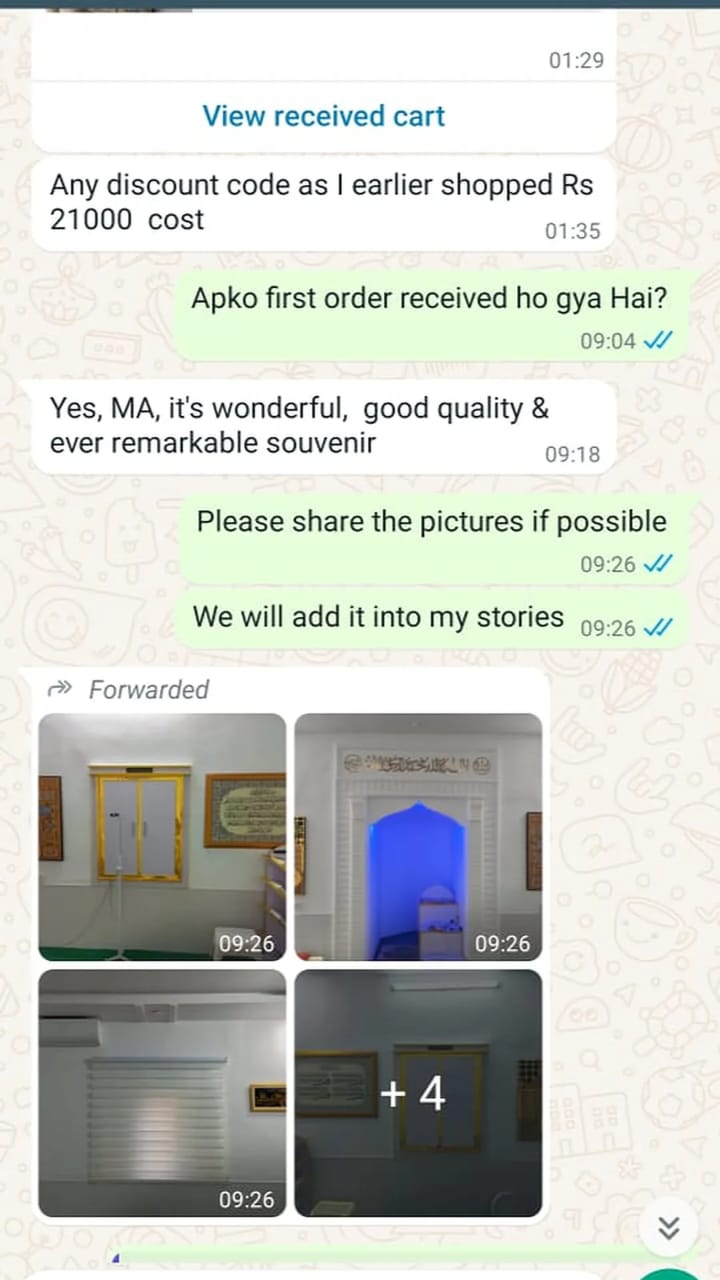The height and width of the screenshot is (1280, 720).
Task: View the forwarded photo with blue-lit niche
Action: point(418,836)
